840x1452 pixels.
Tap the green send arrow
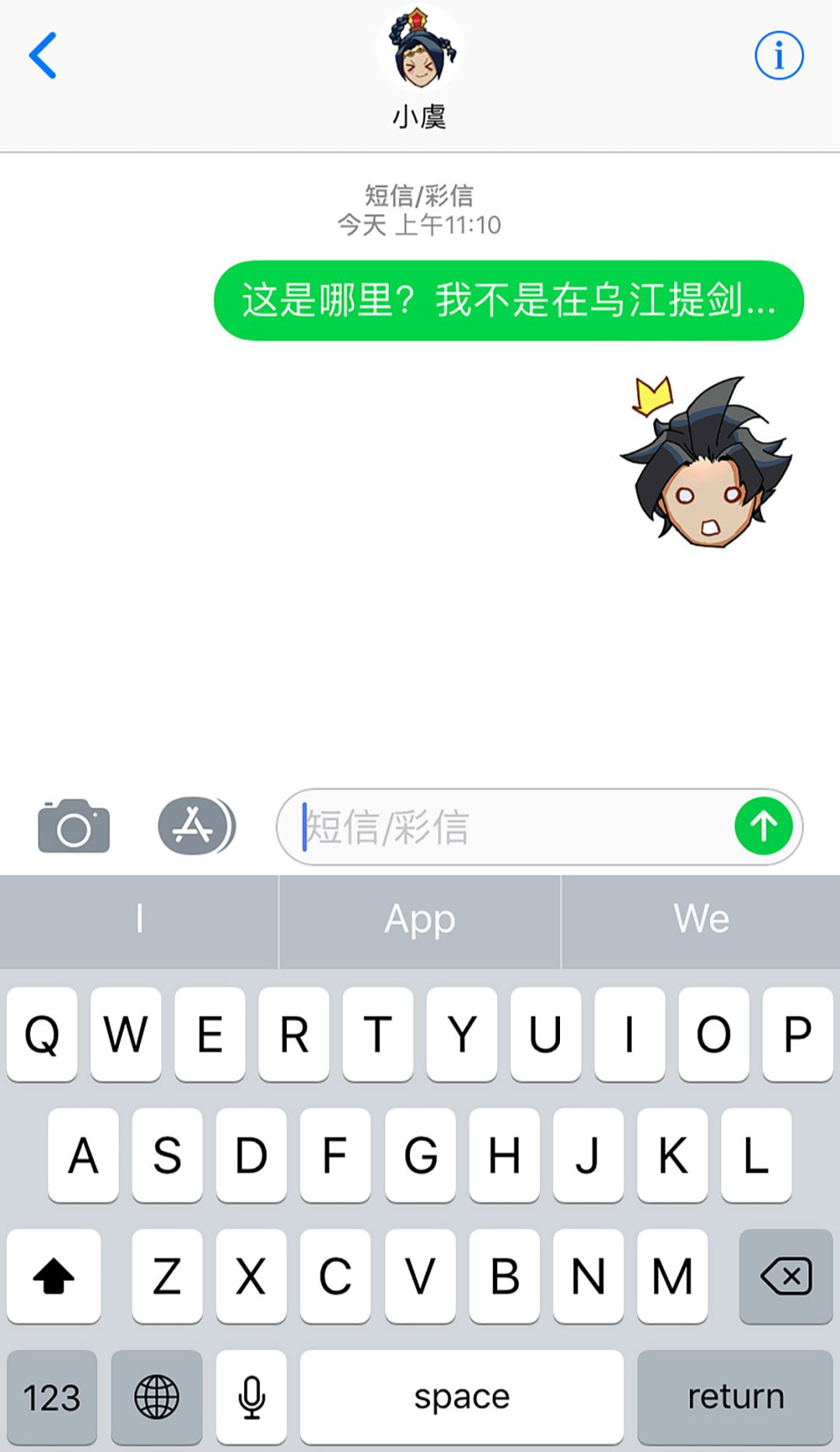762,827
